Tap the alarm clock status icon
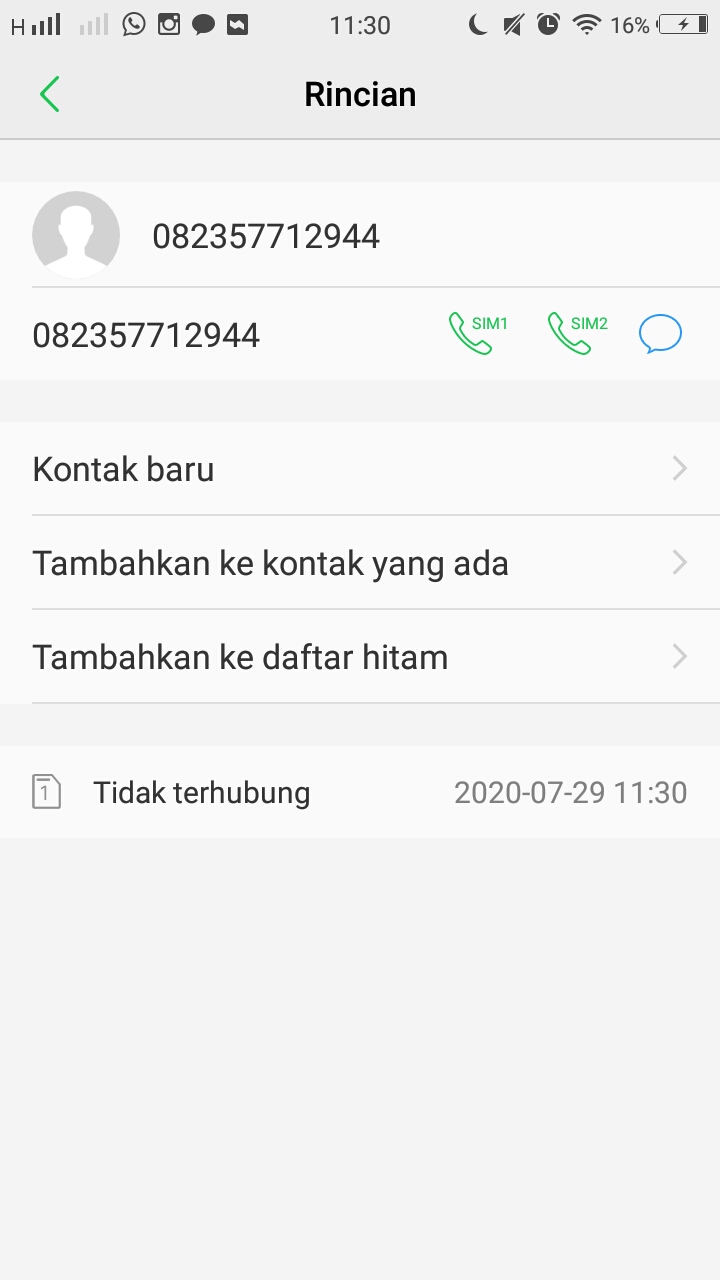This screenshot has width=720, height=1280. 550,24
